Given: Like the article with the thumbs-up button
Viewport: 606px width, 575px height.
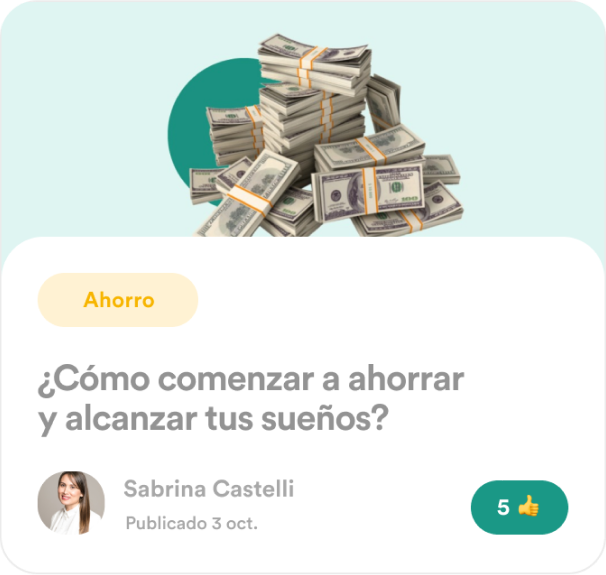Looking at the screenshot, I should click(519, 507).
